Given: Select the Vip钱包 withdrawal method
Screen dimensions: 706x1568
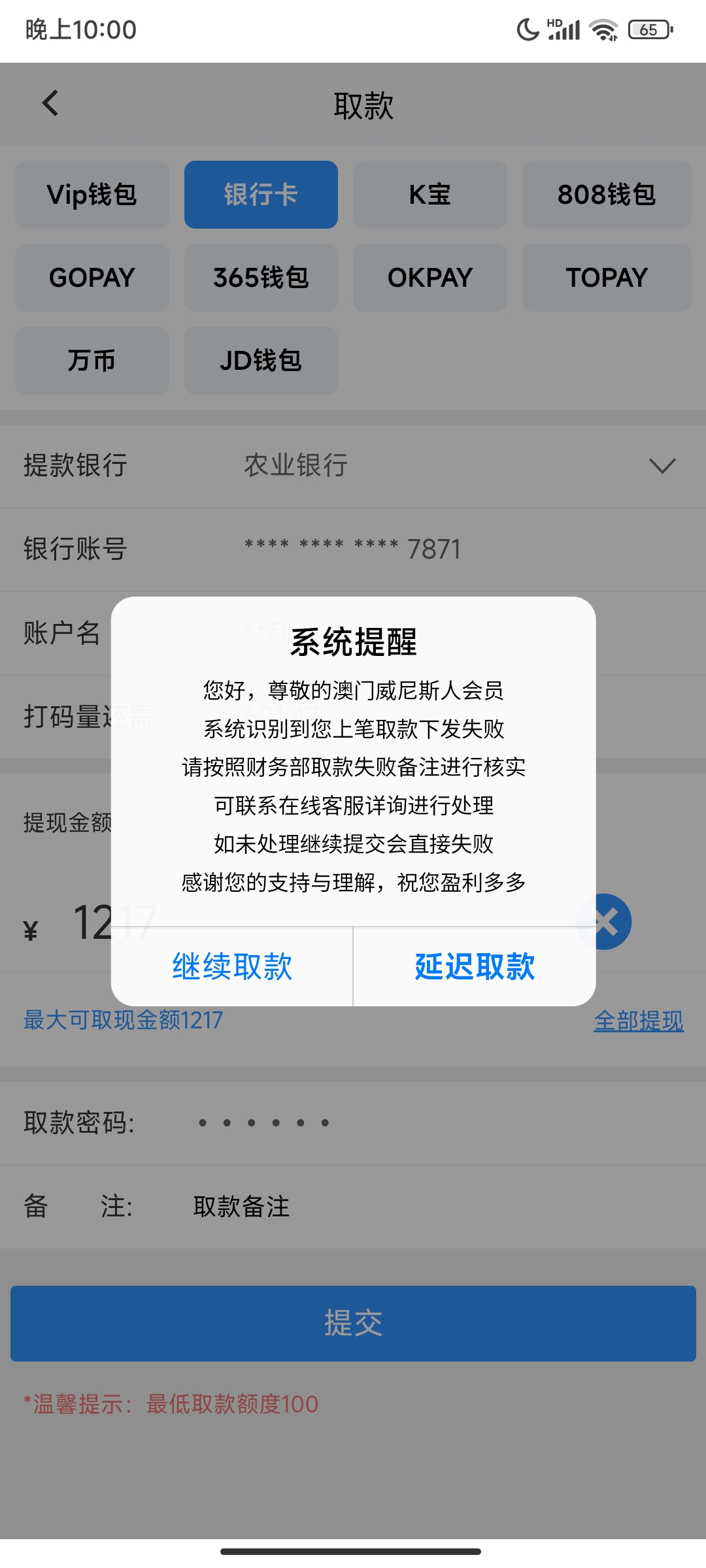Looking at the screenshot, I should [x=92, y=195].
